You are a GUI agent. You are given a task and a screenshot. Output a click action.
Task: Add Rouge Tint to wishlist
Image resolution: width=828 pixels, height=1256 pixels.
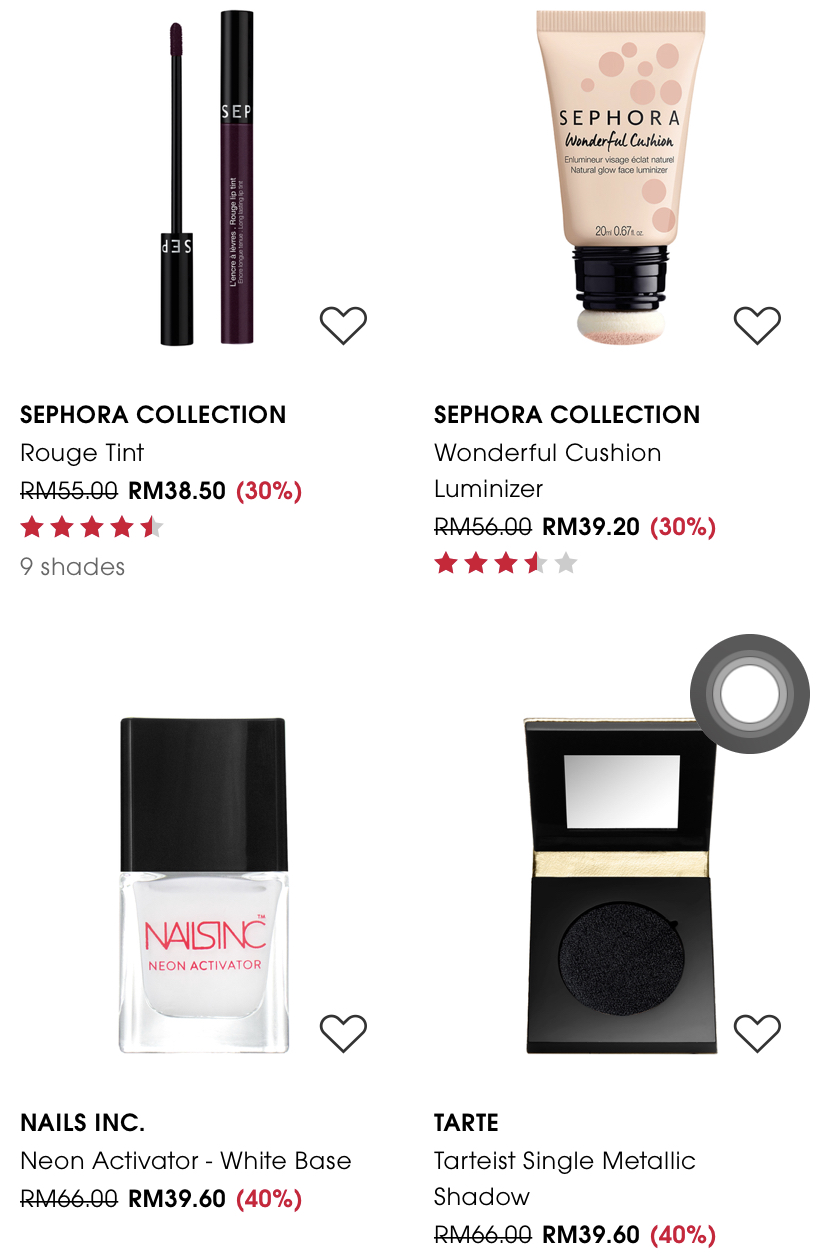343,325
